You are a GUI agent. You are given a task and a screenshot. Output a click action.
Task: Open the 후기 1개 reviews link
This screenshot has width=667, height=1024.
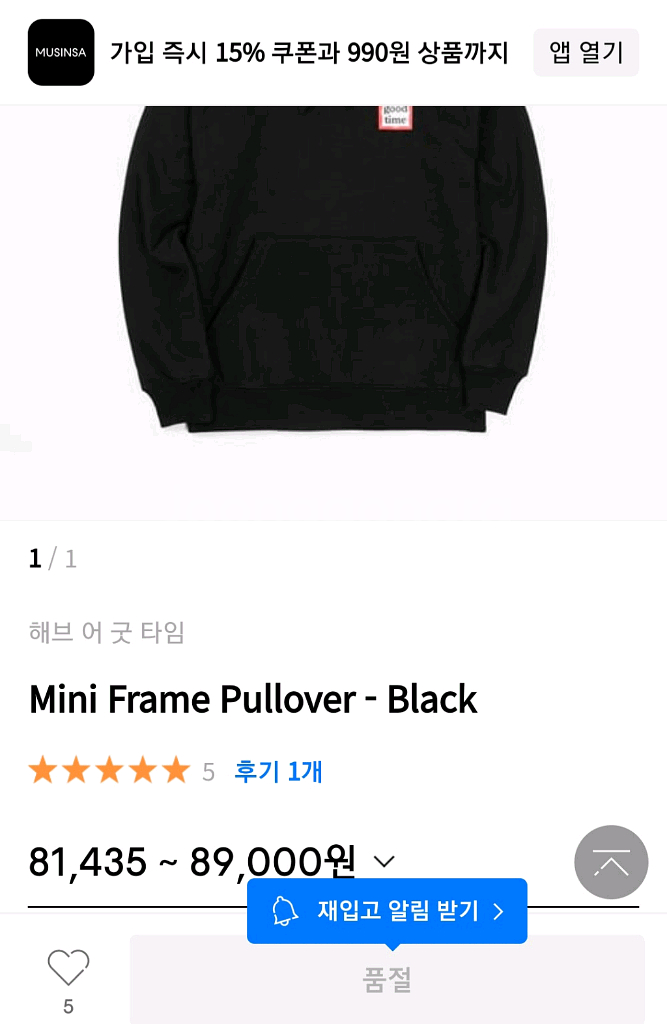click(278, 771)
